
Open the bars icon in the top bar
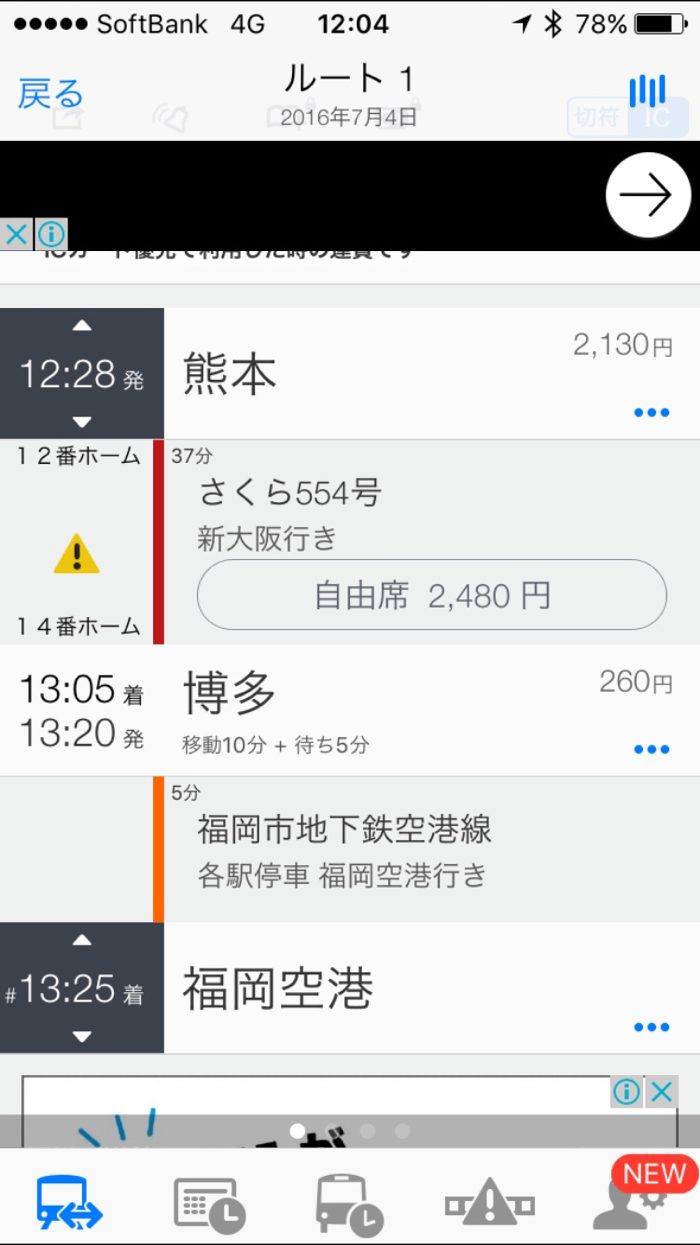click(x=647, y=92)
